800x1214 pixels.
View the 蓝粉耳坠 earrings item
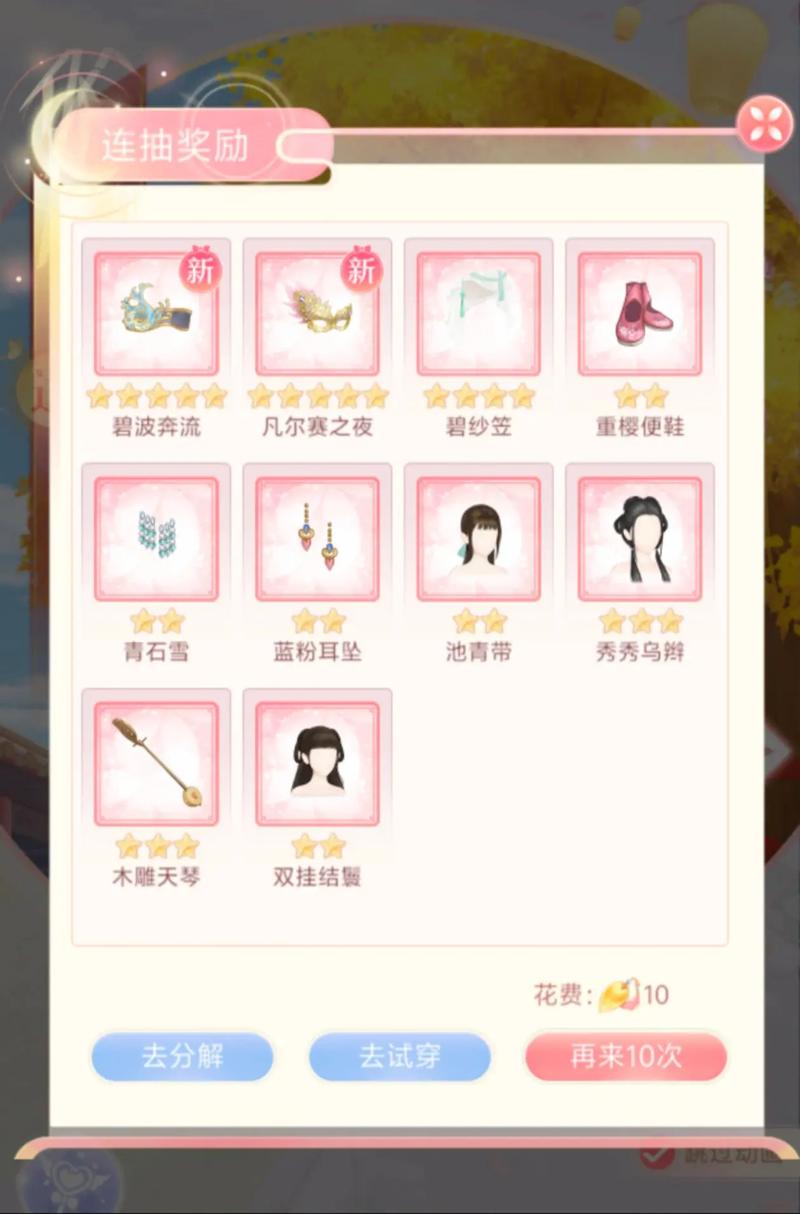(317, 538)
